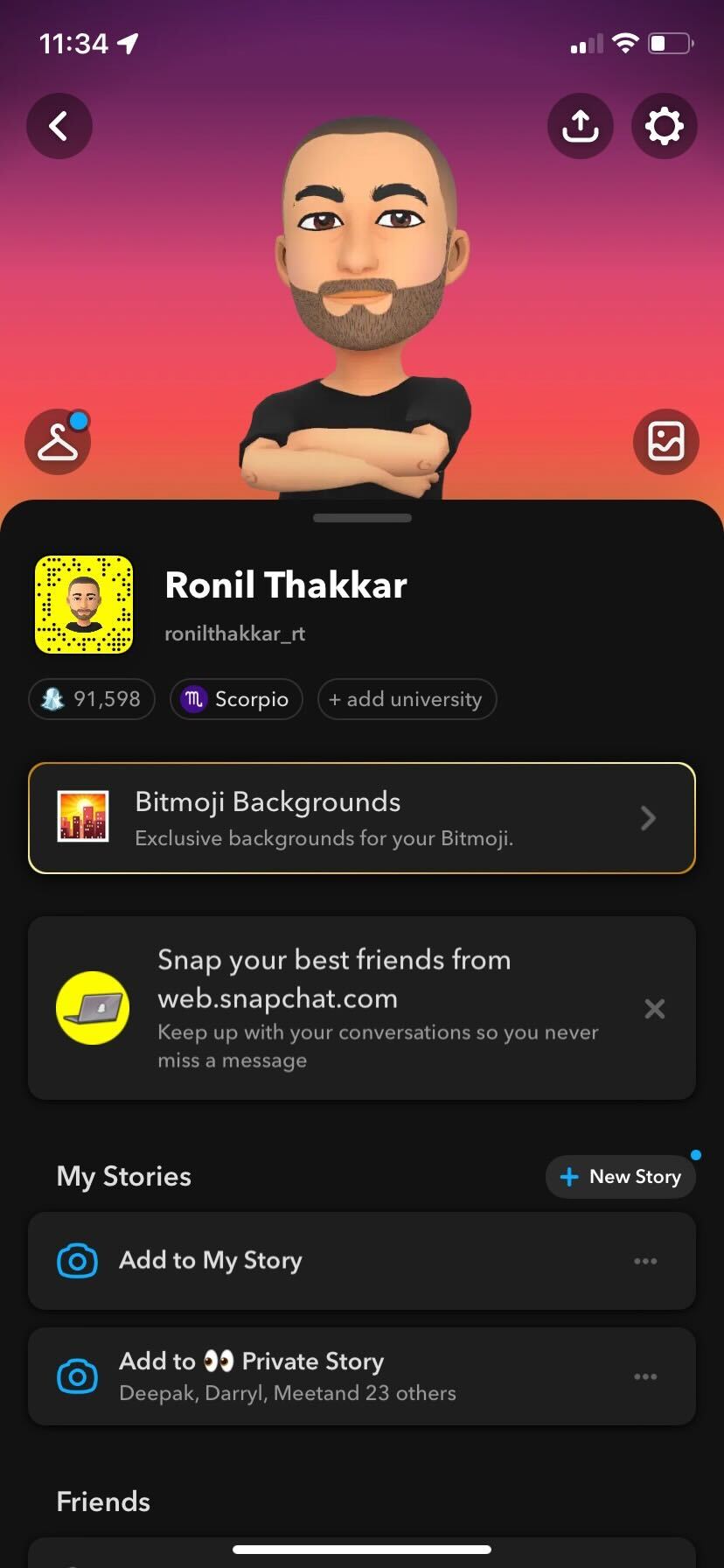
Task: View the 91,598 Snap score chip
Action: [x=92, y=699]
